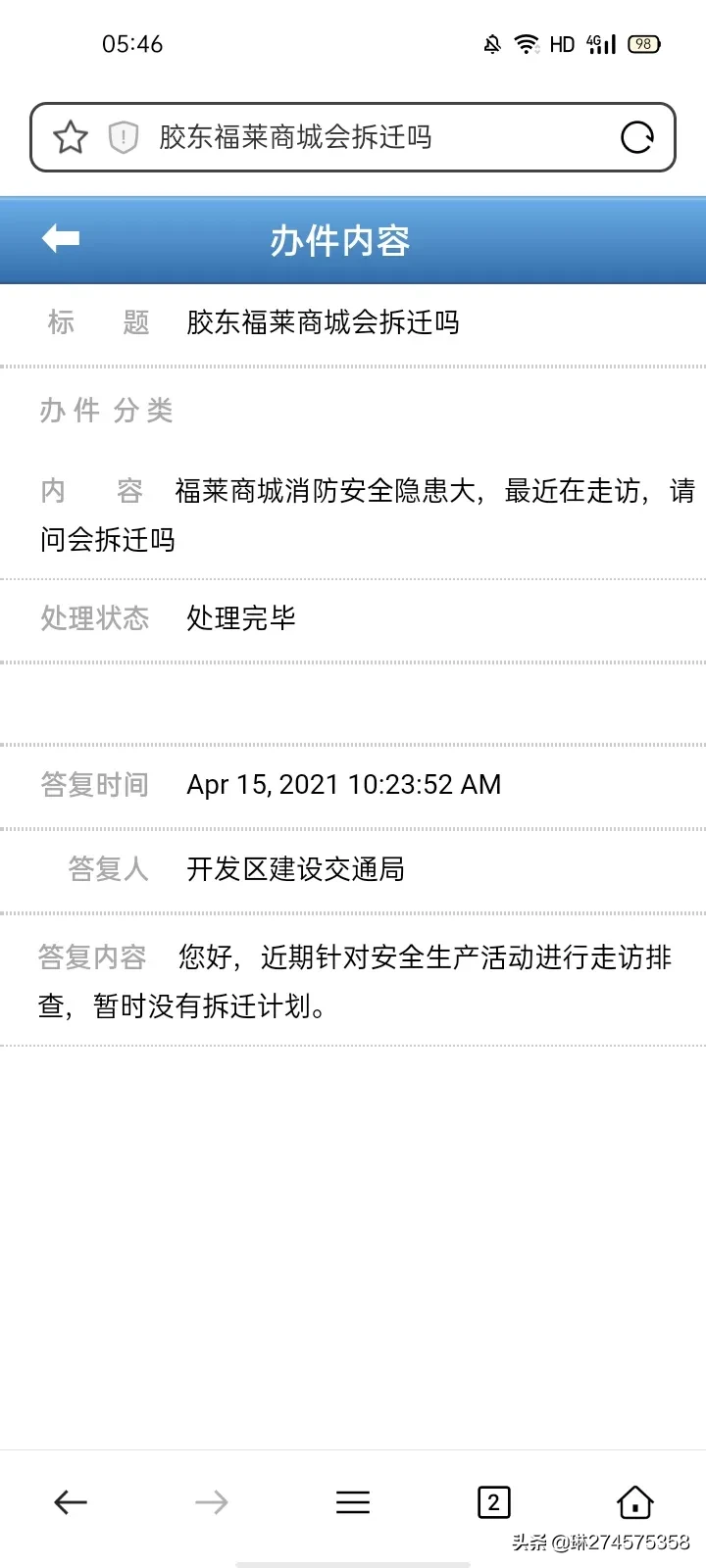Reload the current page
The width and height of the screenshot is (706, 1568).
point(637,137)
